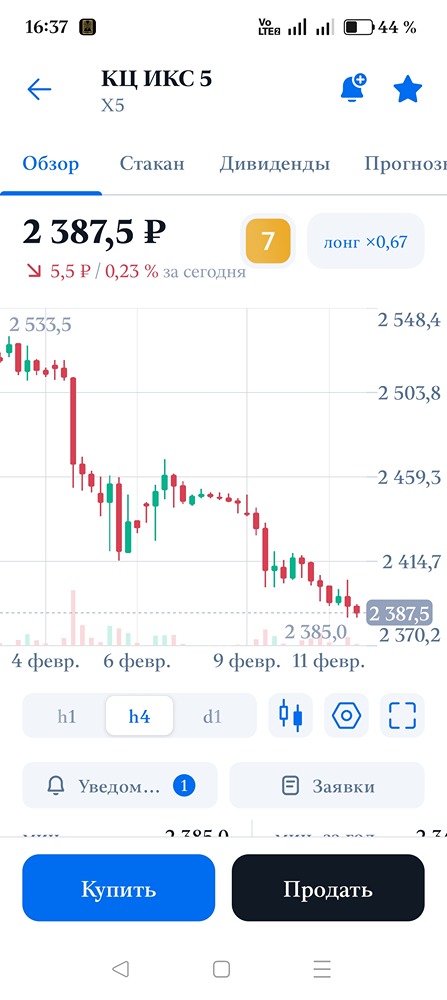Switch to the Прогнозы tab
The width and height of the screenshot is (447, 1000).
[x=406, y=164]
